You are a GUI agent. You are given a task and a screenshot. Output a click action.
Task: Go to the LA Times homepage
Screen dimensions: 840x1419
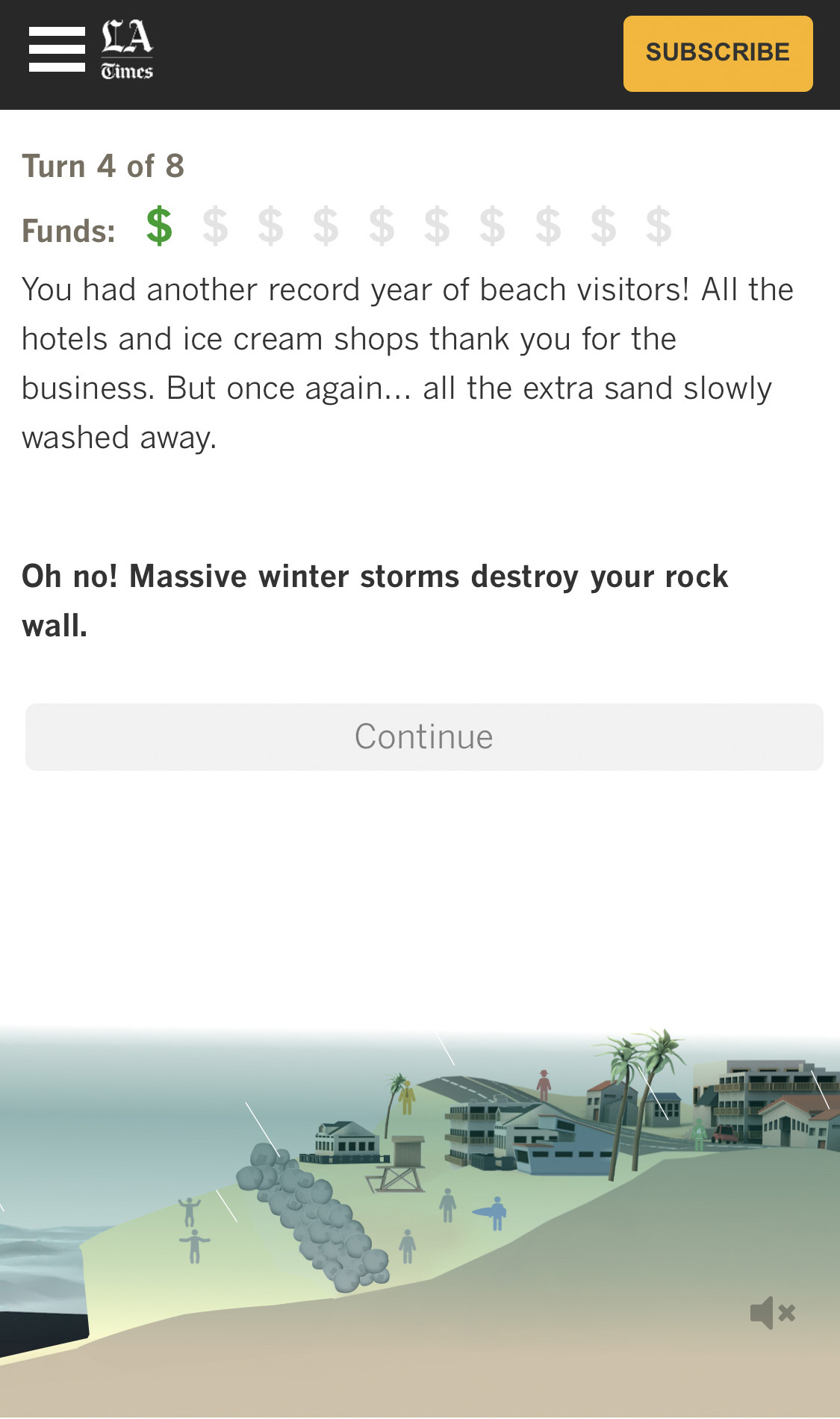(127, 50)
